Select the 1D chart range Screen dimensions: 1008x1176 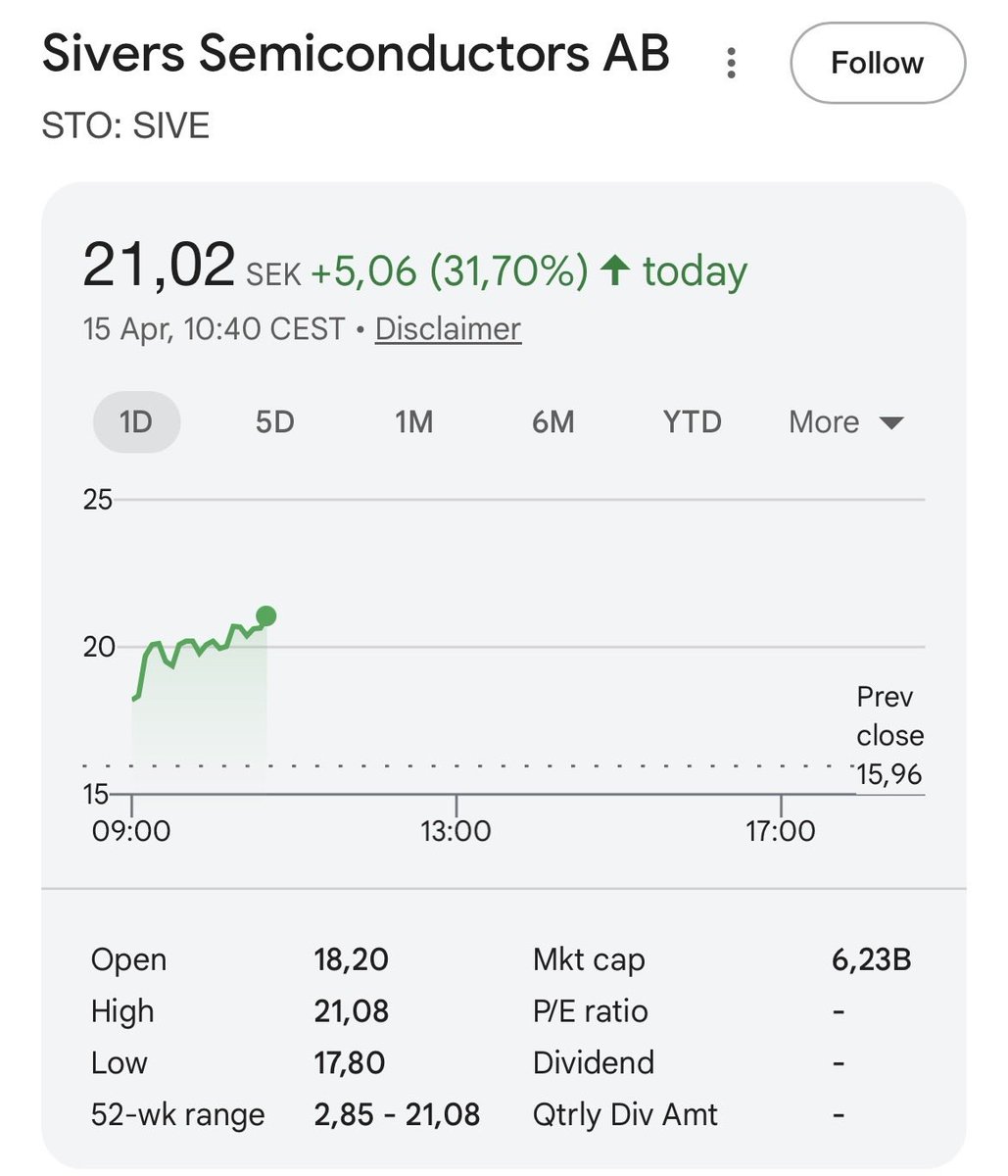(136, 422)
